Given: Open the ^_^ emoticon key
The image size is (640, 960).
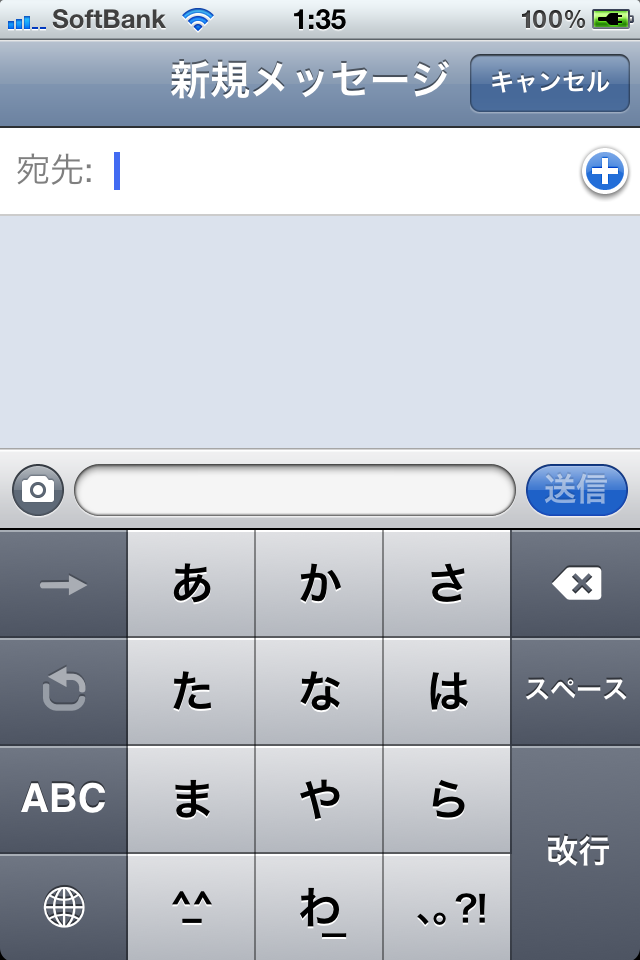Looking at the screenshot, I should click(192, 907).
